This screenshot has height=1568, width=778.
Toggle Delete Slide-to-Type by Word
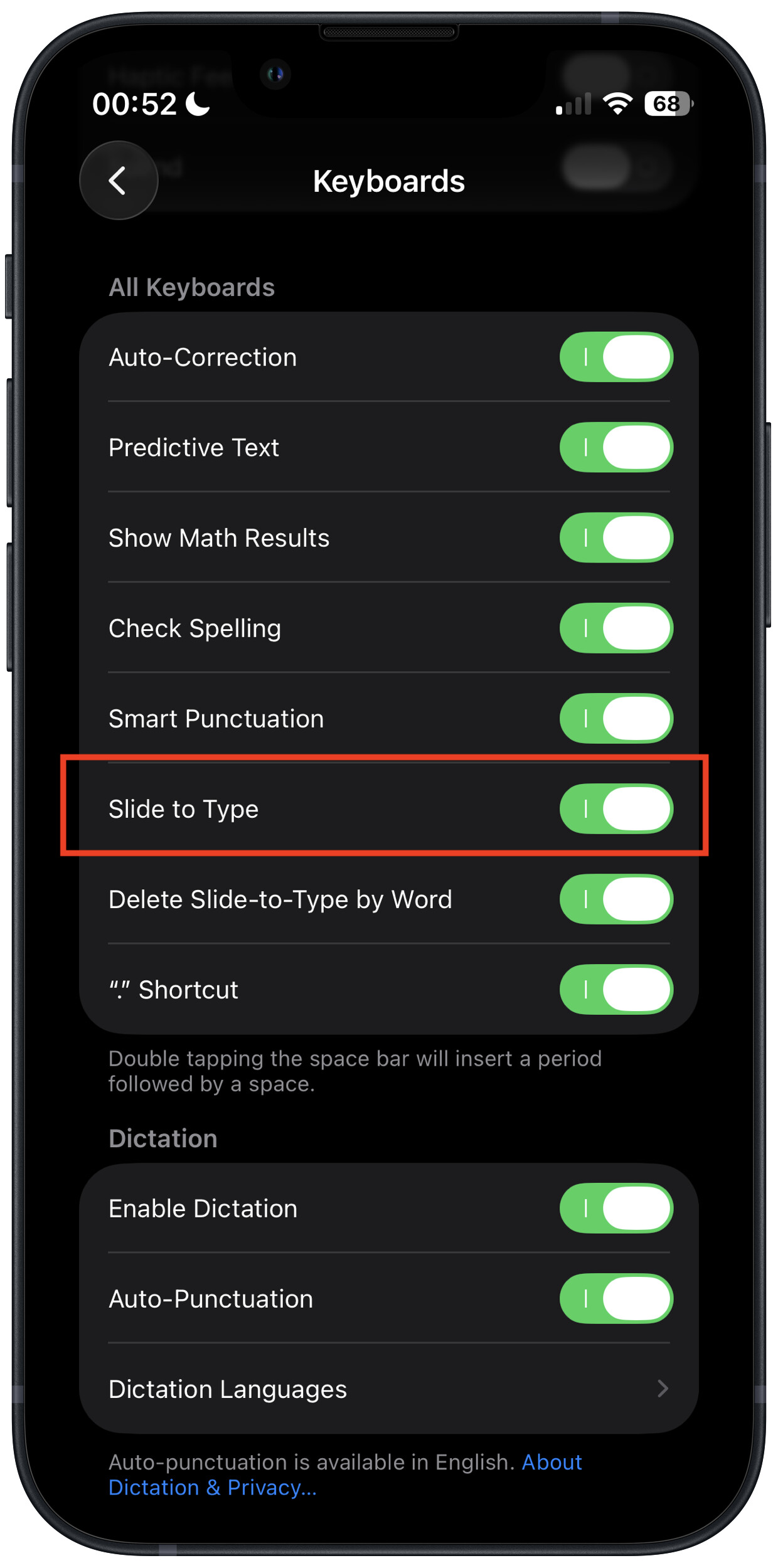click(x=615, y=899)
